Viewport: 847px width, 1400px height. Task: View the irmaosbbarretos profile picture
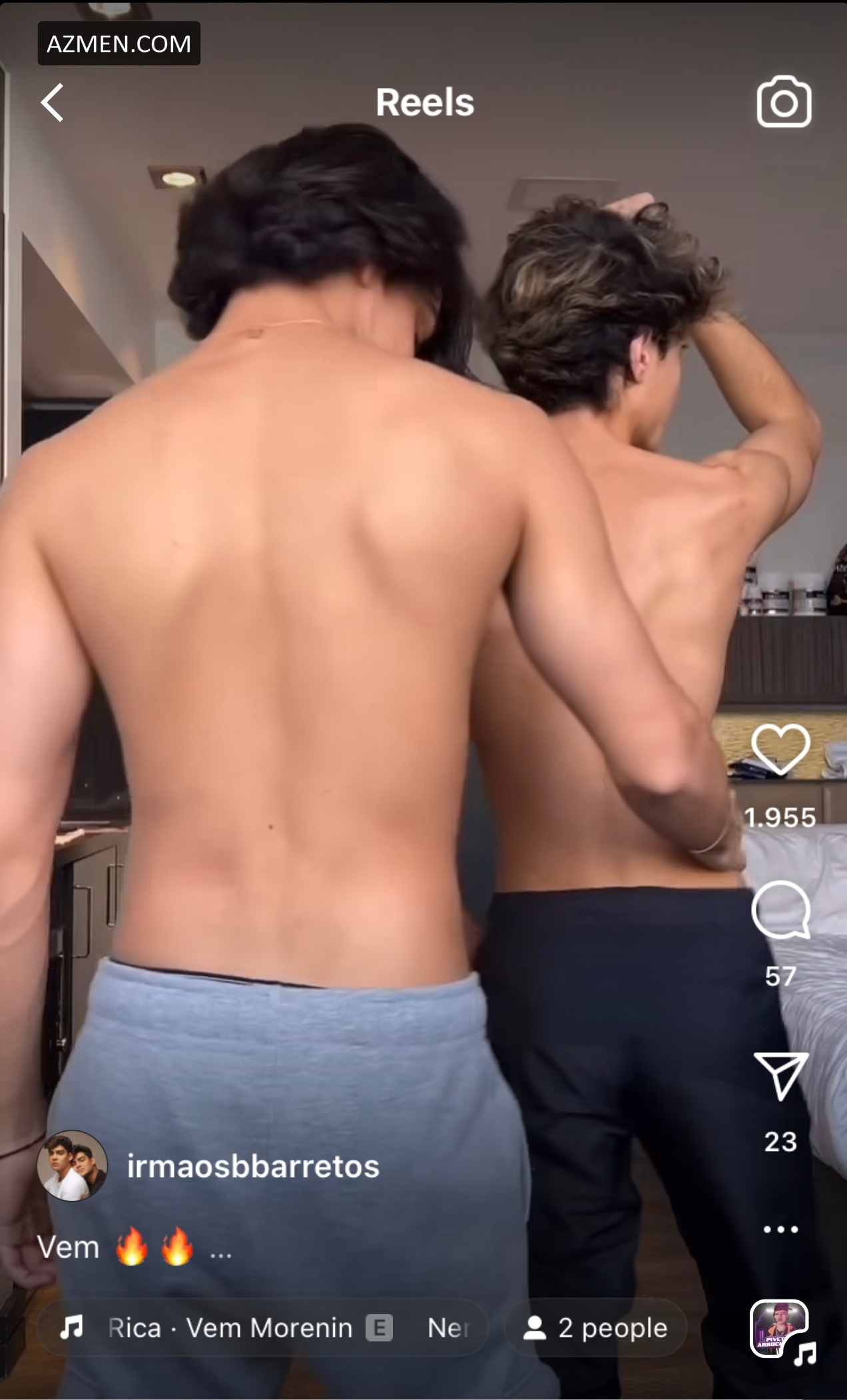(73, 1165)
